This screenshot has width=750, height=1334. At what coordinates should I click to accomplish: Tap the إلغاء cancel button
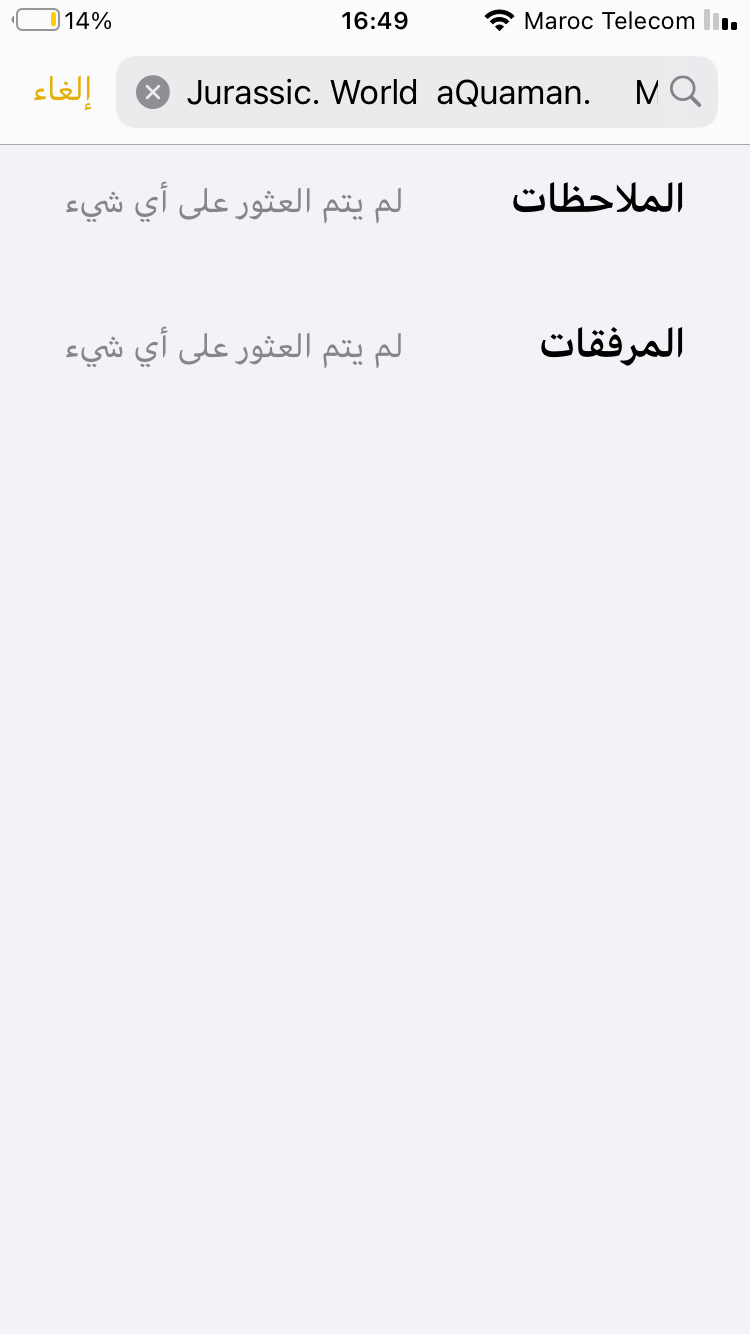[x=63, y=92]
